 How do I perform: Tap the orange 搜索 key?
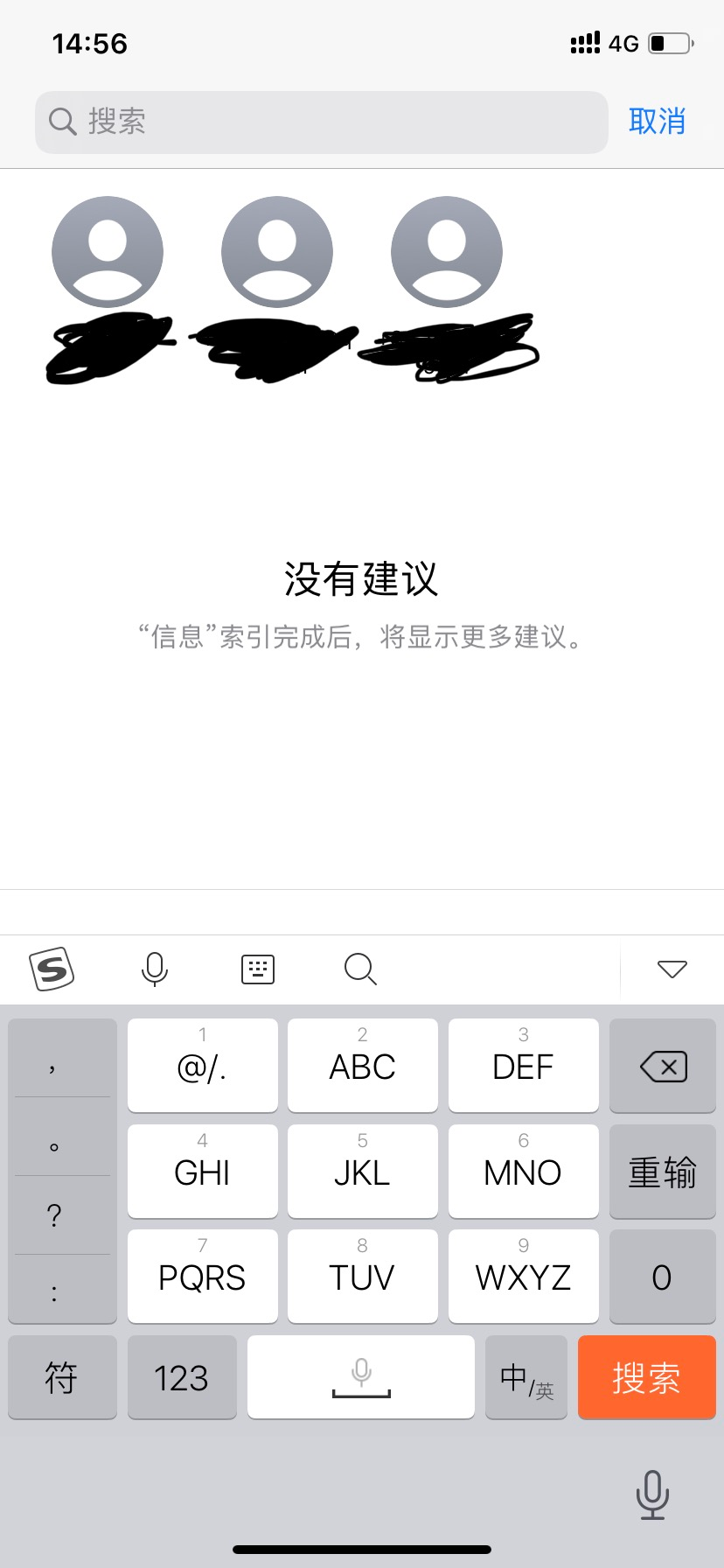pos(646,1377)
